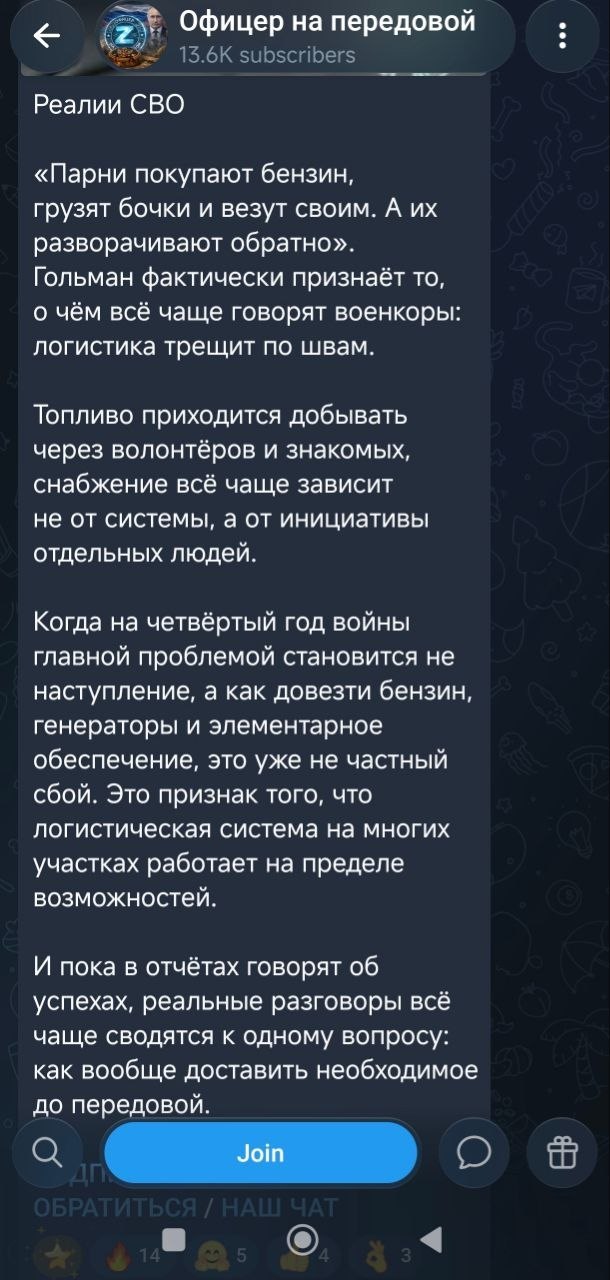
Task: Join the channel
Action: click(x=261, y=1153)
